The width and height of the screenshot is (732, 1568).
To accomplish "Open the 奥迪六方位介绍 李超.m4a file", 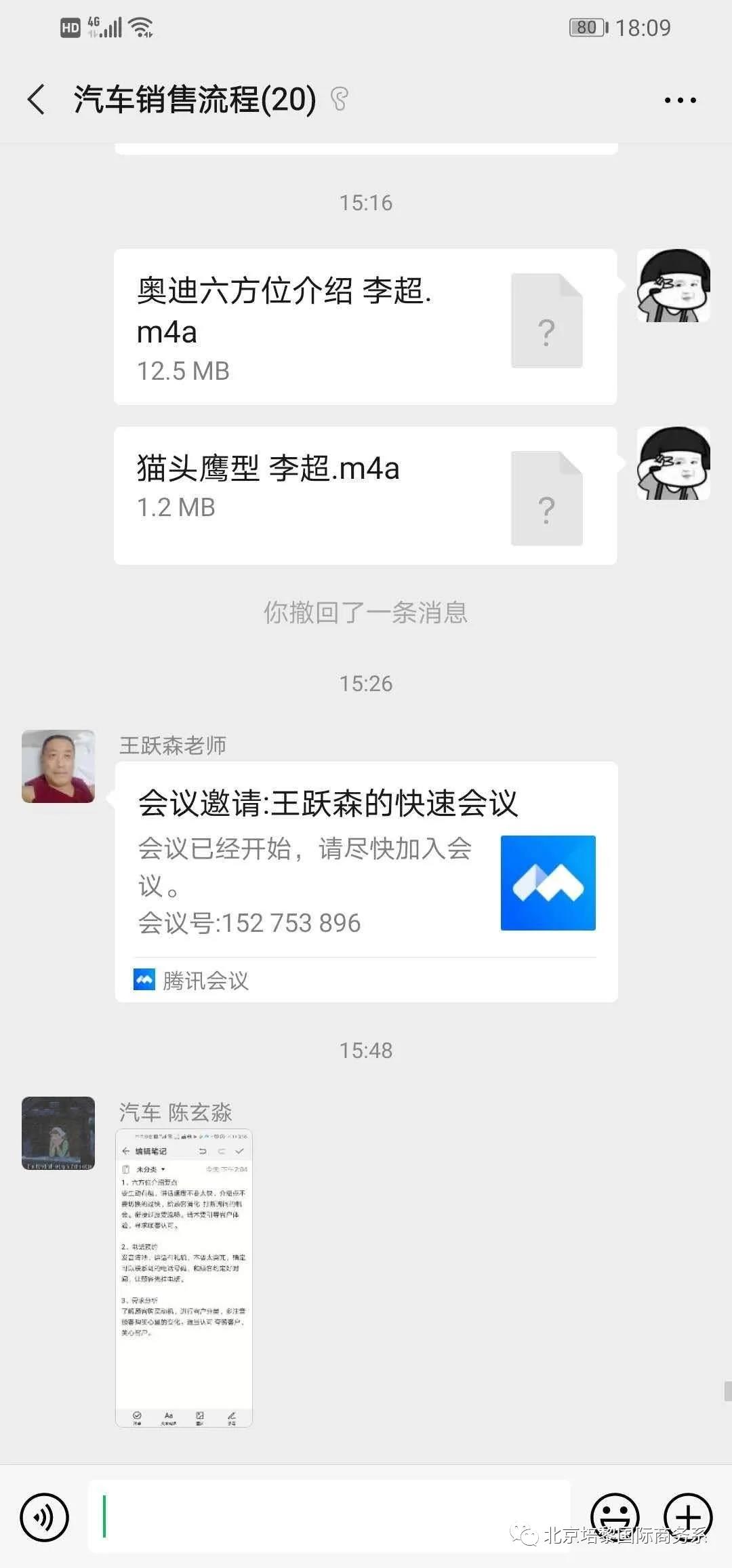I will click(x=365, y=327).
